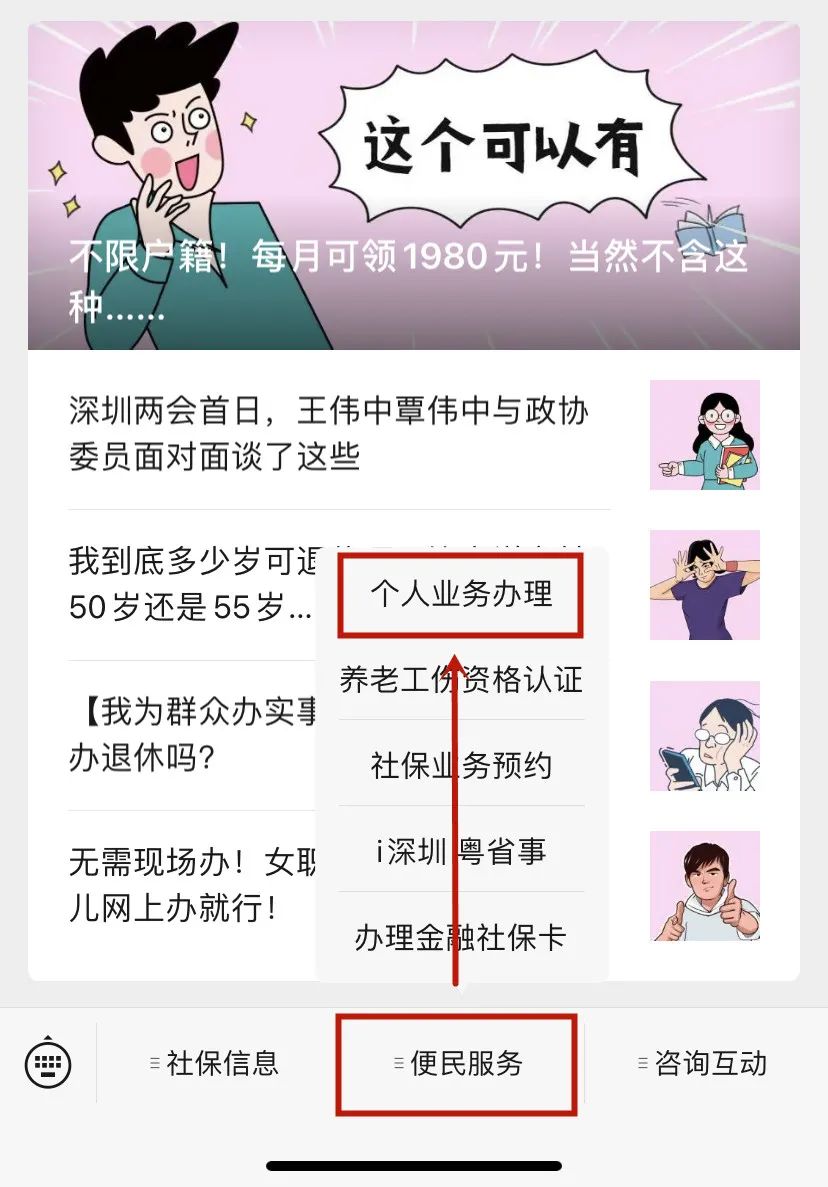Choose 养老工伤资格认证 option

click(460, 679)
